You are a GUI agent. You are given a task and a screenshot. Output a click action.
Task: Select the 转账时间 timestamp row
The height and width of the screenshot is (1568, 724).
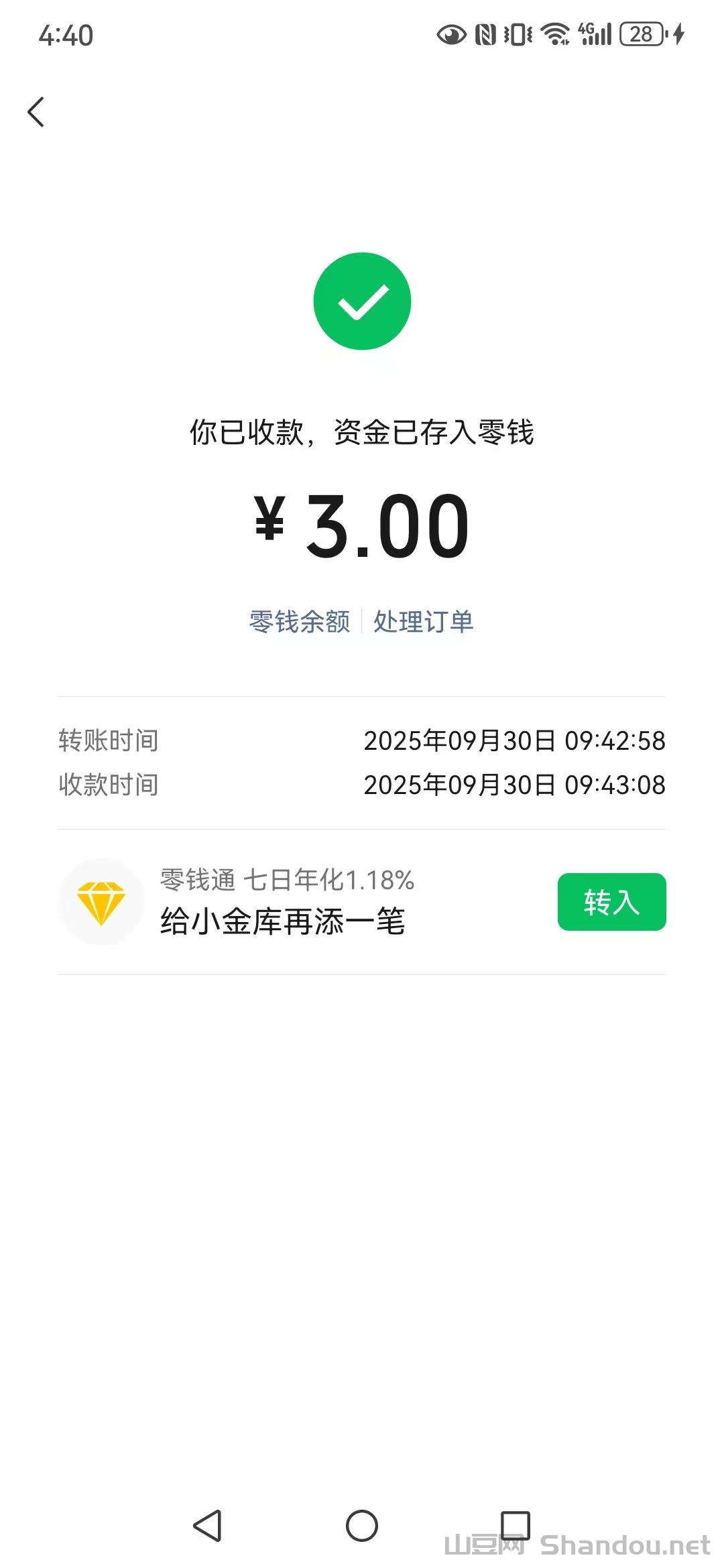(x=362, y=741)
